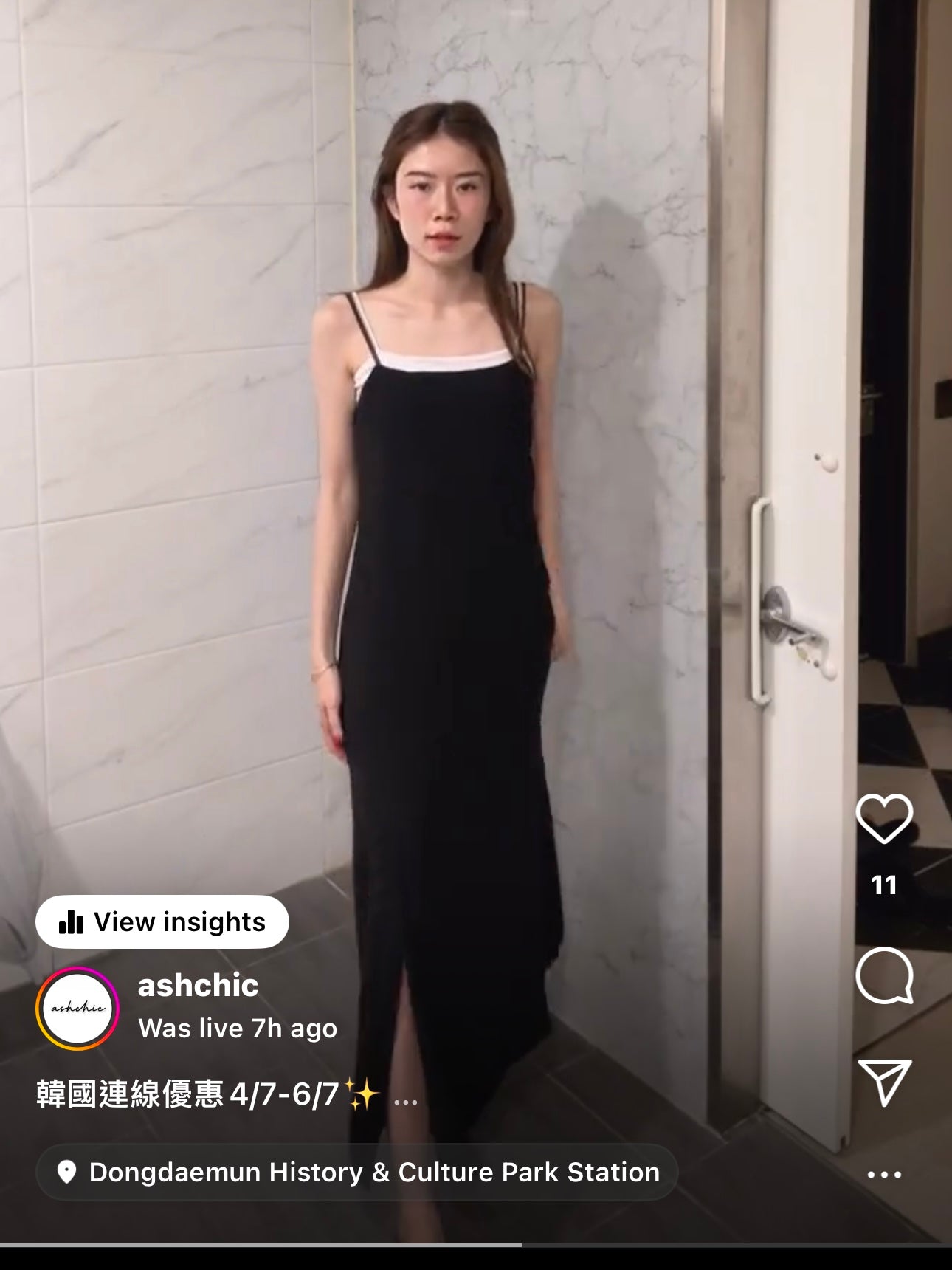Like this ashchic live video

(884, 820)
